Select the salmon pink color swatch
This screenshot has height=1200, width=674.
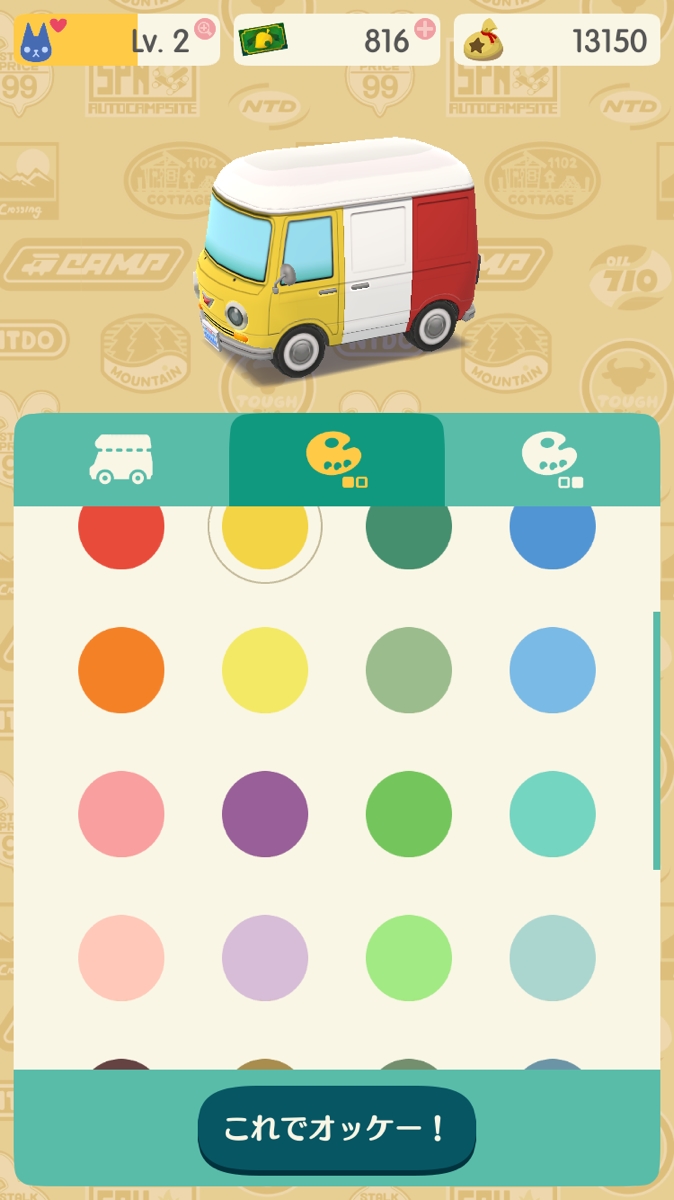point(121,814)
